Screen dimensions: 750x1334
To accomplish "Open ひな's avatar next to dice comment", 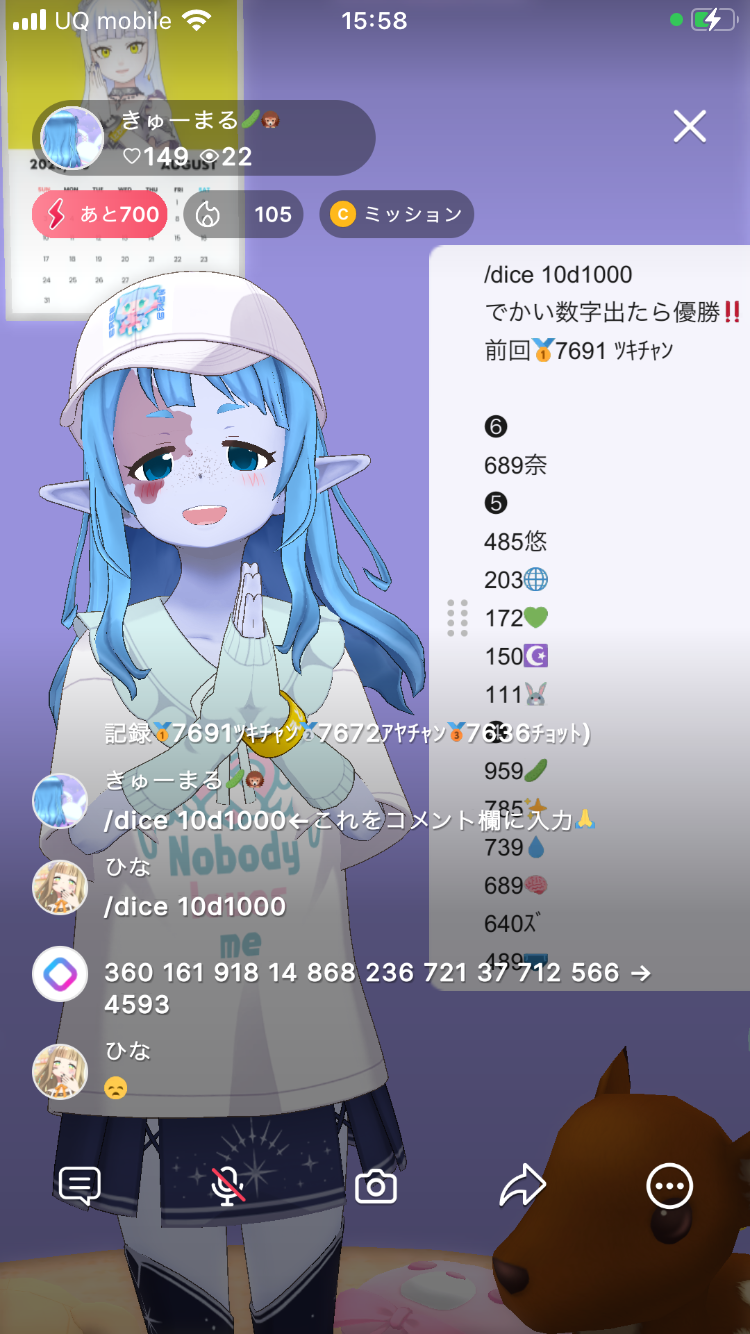I will (61, 887).
